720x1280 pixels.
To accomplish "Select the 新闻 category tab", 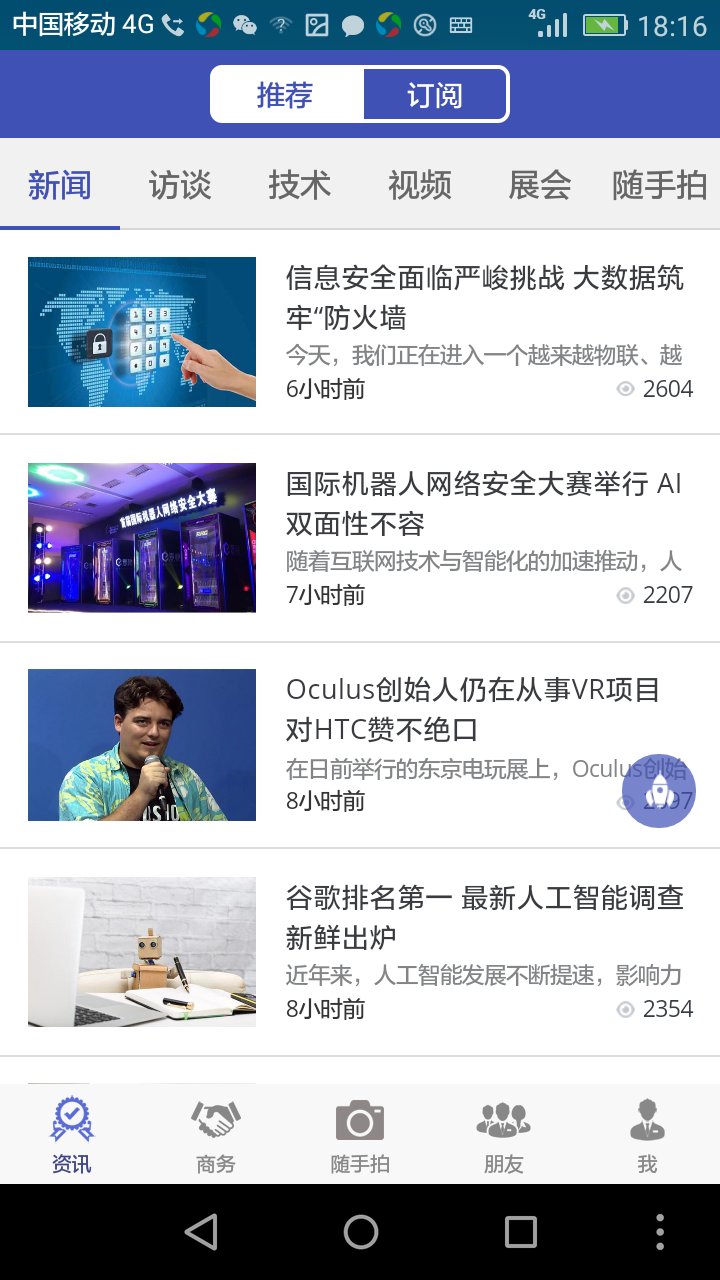I will [x=60, y=185].
